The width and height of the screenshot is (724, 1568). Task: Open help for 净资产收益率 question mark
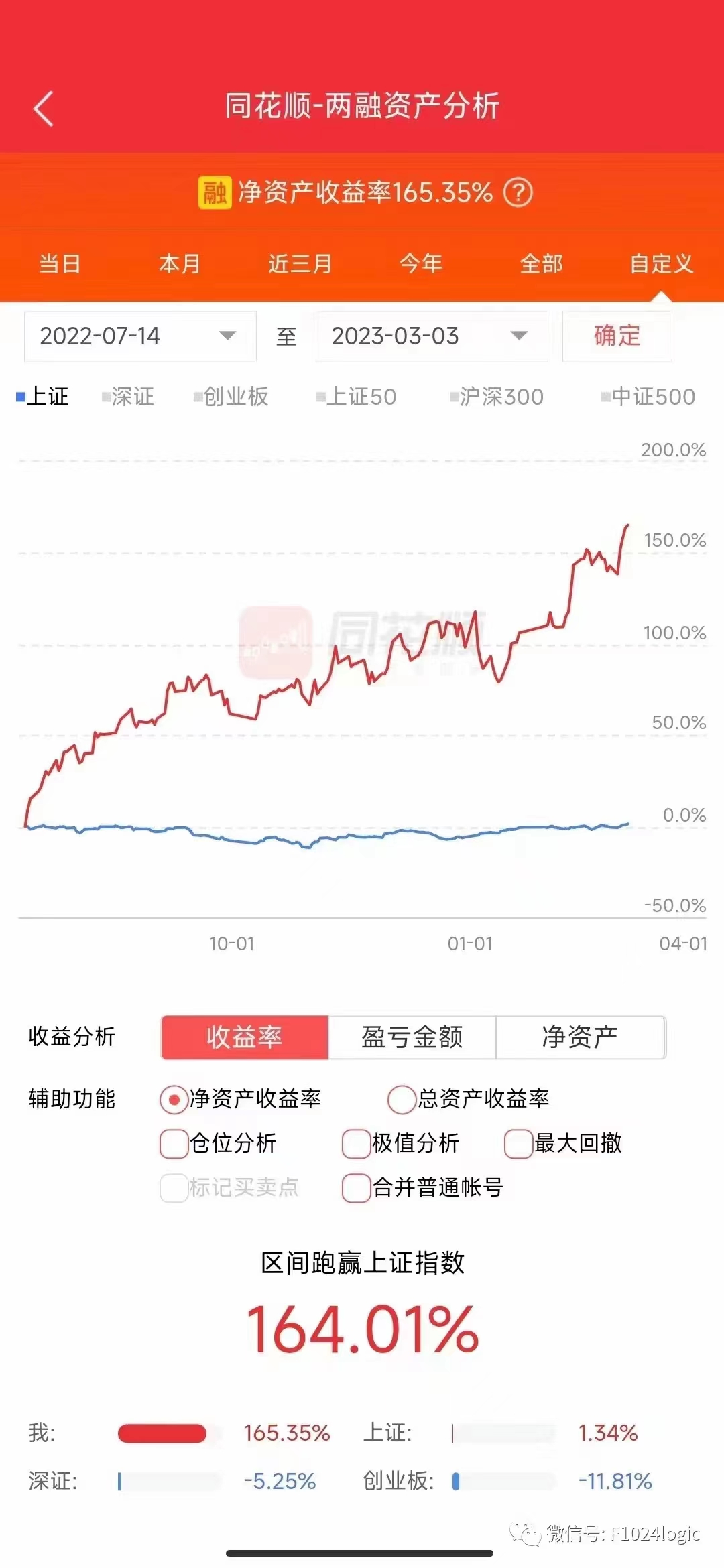tap(518, 193)
